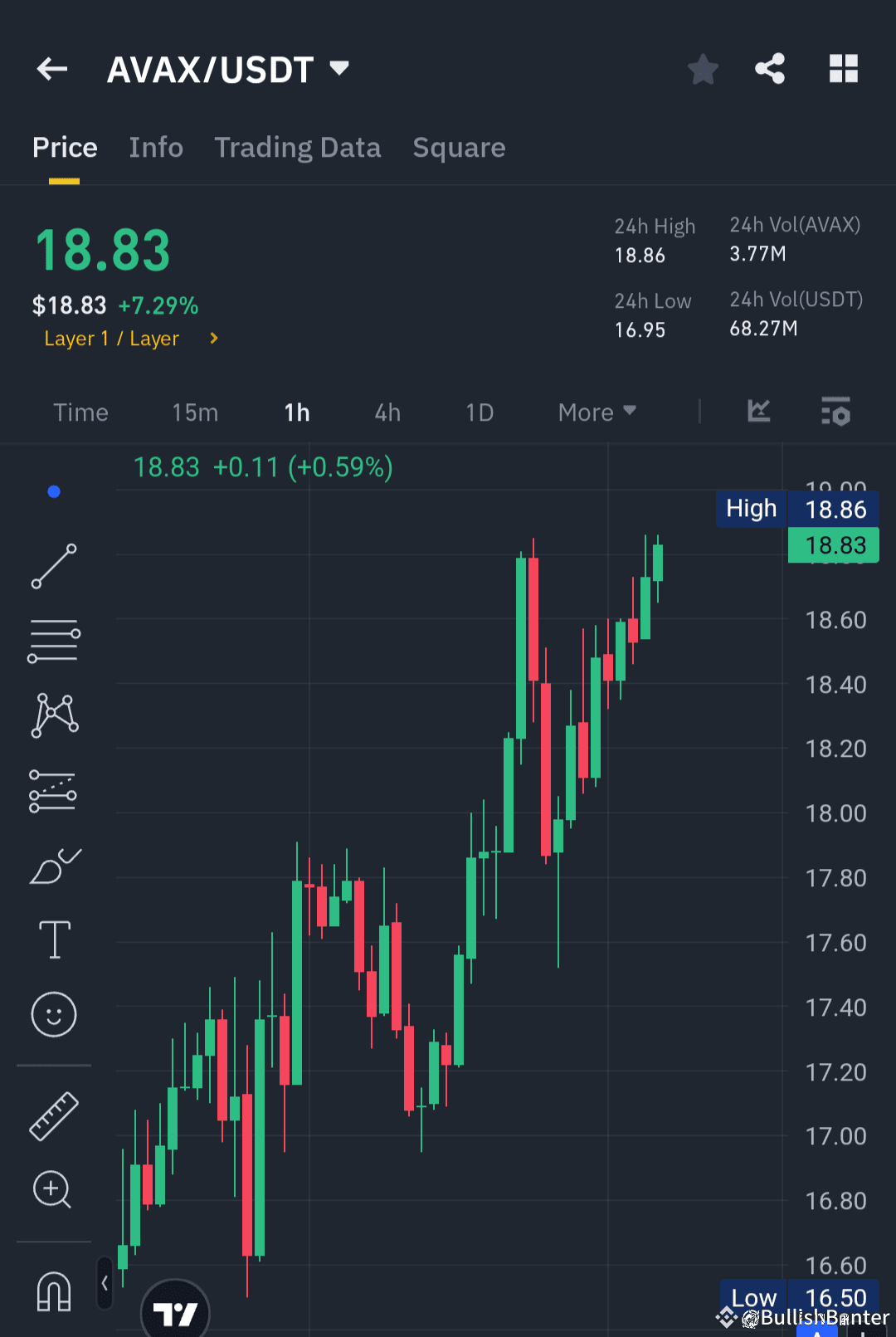Open the chart style selector
The image size is (896, 1337).
(x=758, y=411)
